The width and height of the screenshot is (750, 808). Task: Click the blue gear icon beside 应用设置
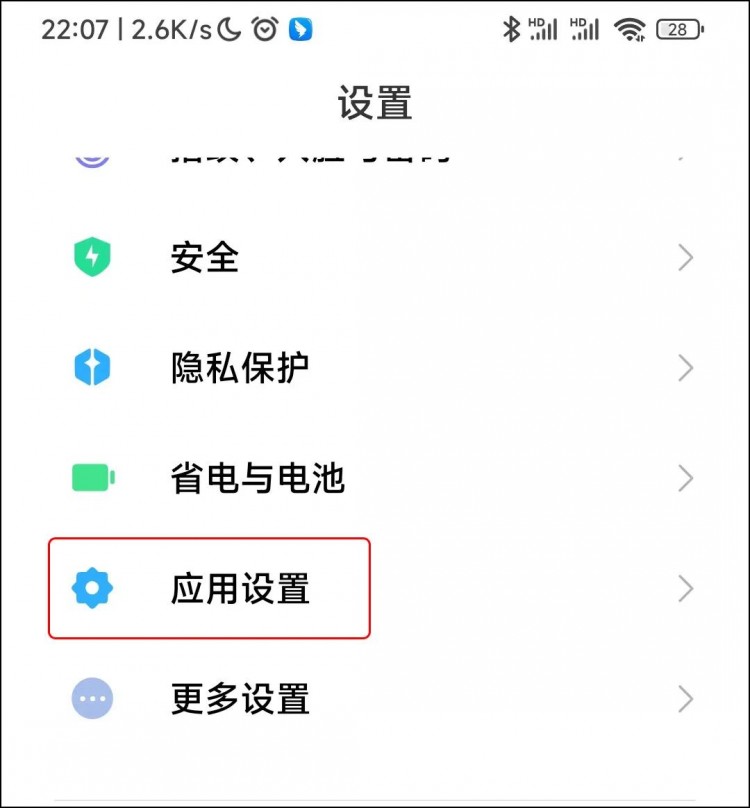pos(92,589)
